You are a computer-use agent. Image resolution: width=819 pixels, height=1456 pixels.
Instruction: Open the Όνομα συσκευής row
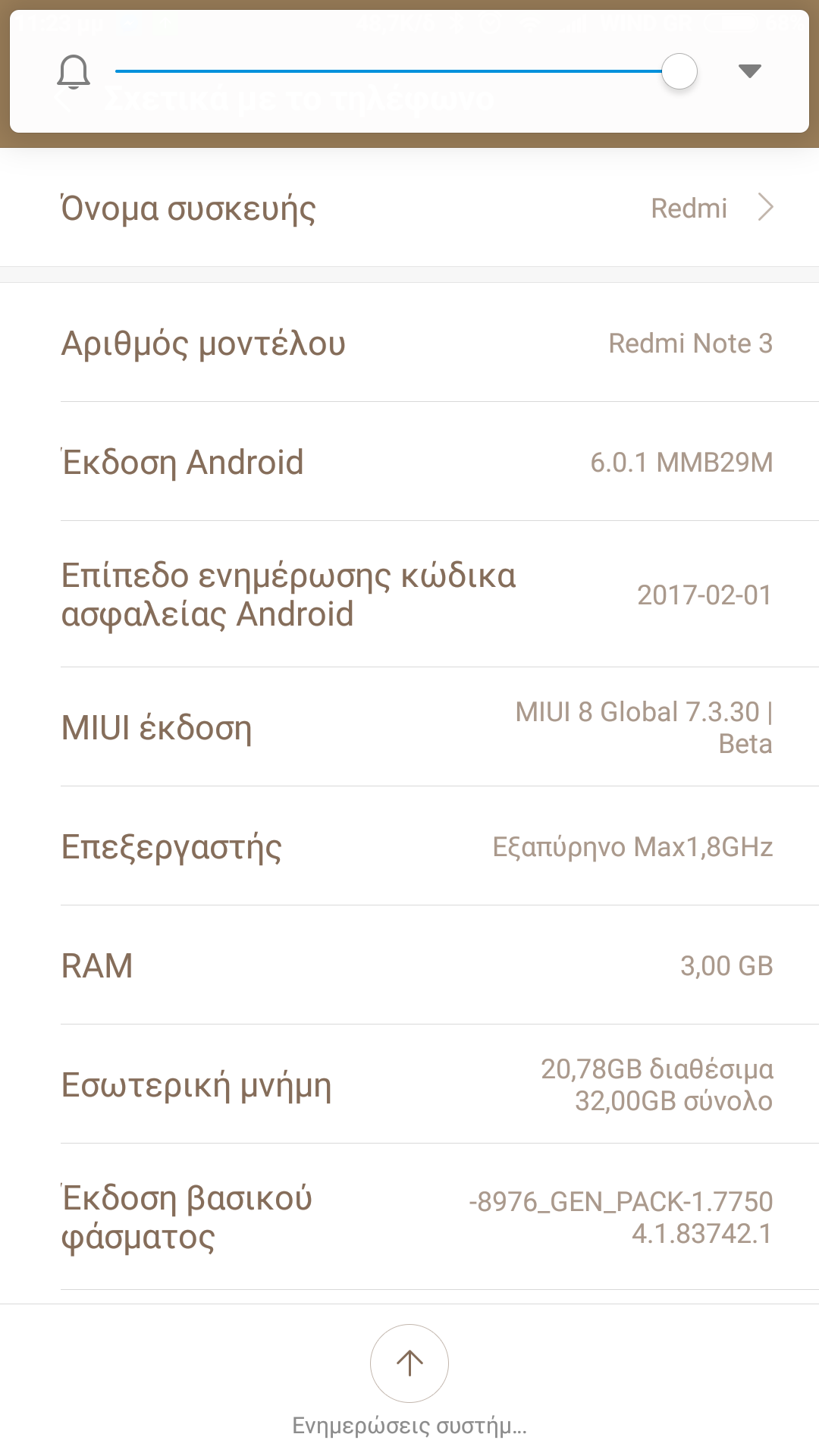pos(409,208)
